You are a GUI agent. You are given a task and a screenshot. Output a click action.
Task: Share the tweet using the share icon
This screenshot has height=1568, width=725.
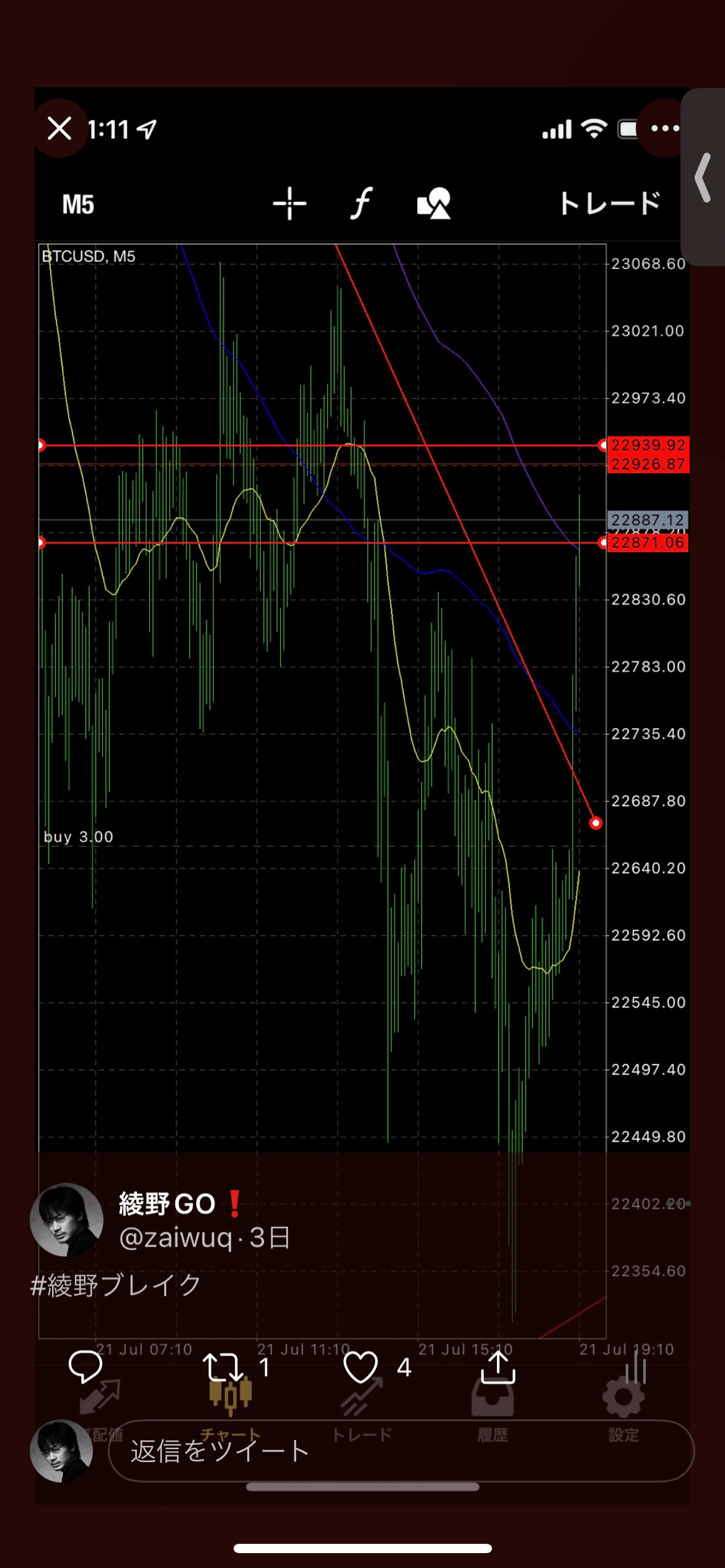[498, 1367]
